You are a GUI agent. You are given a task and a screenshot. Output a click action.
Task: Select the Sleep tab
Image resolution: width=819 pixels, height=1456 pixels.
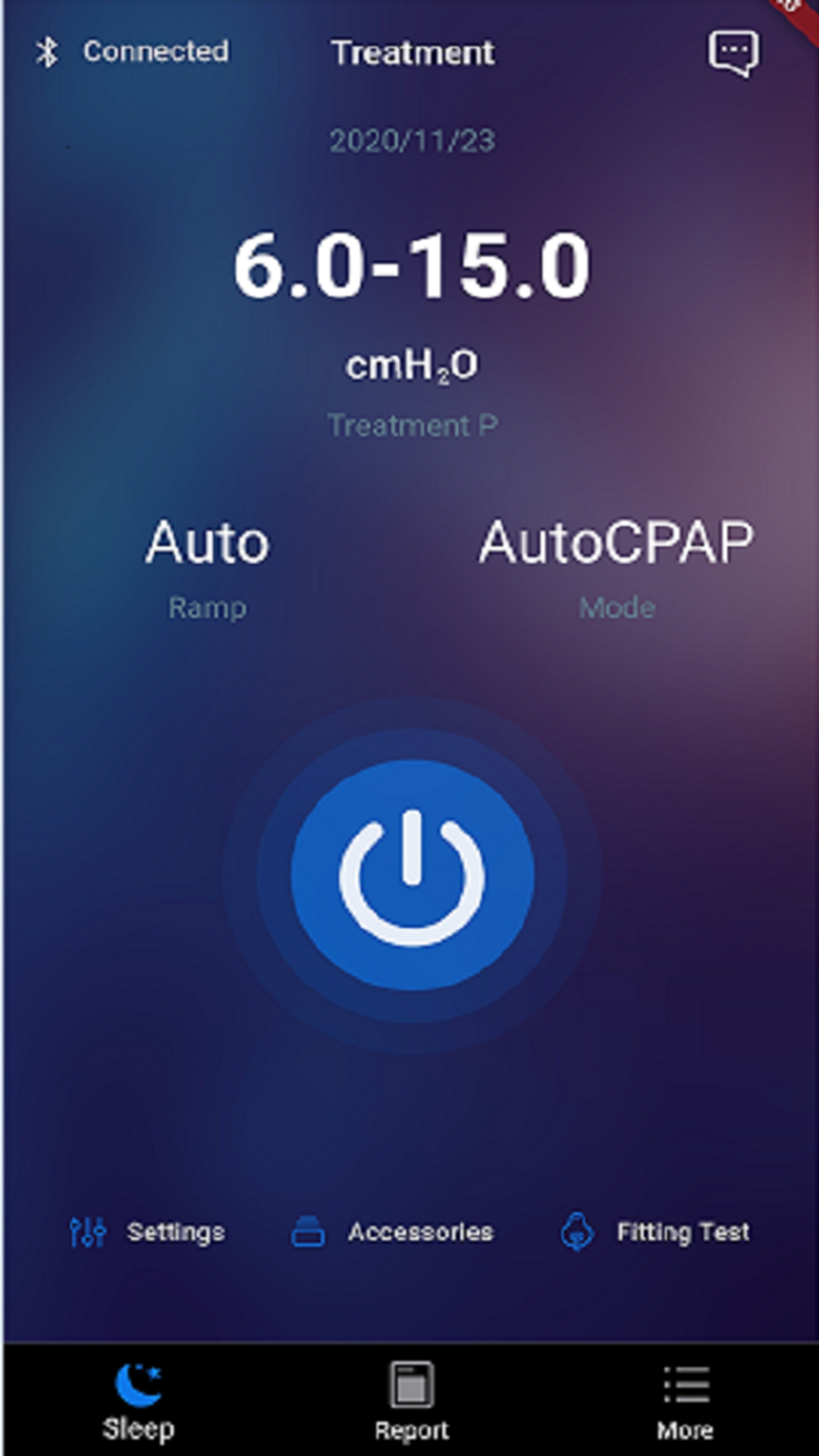(x=139, y=1401)
